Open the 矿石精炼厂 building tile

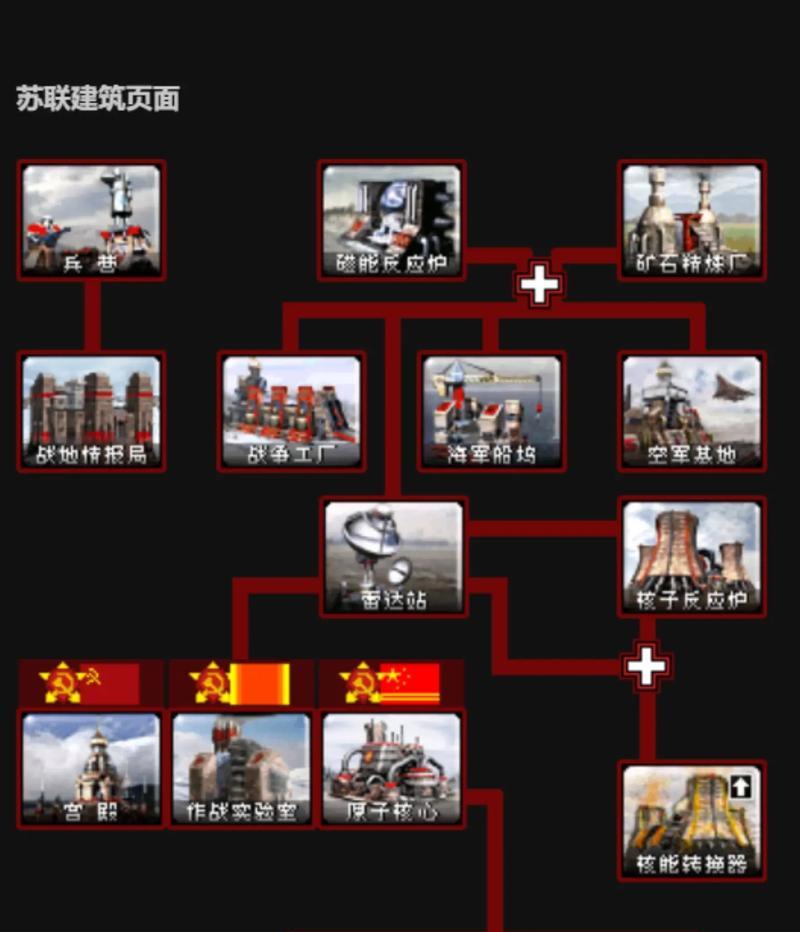coord(692,219)
